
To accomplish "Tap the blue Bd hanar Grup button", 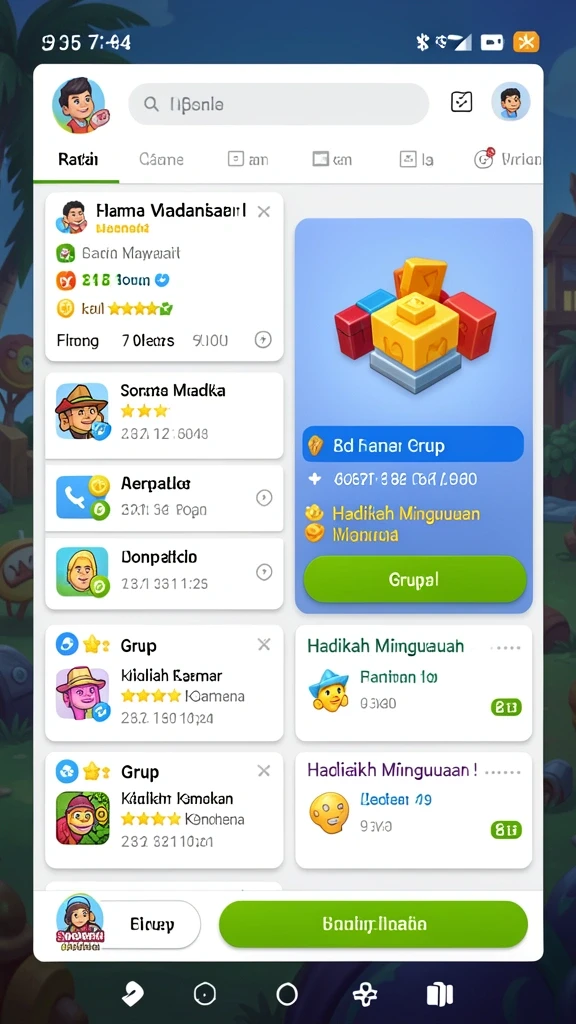I will 413,445.
